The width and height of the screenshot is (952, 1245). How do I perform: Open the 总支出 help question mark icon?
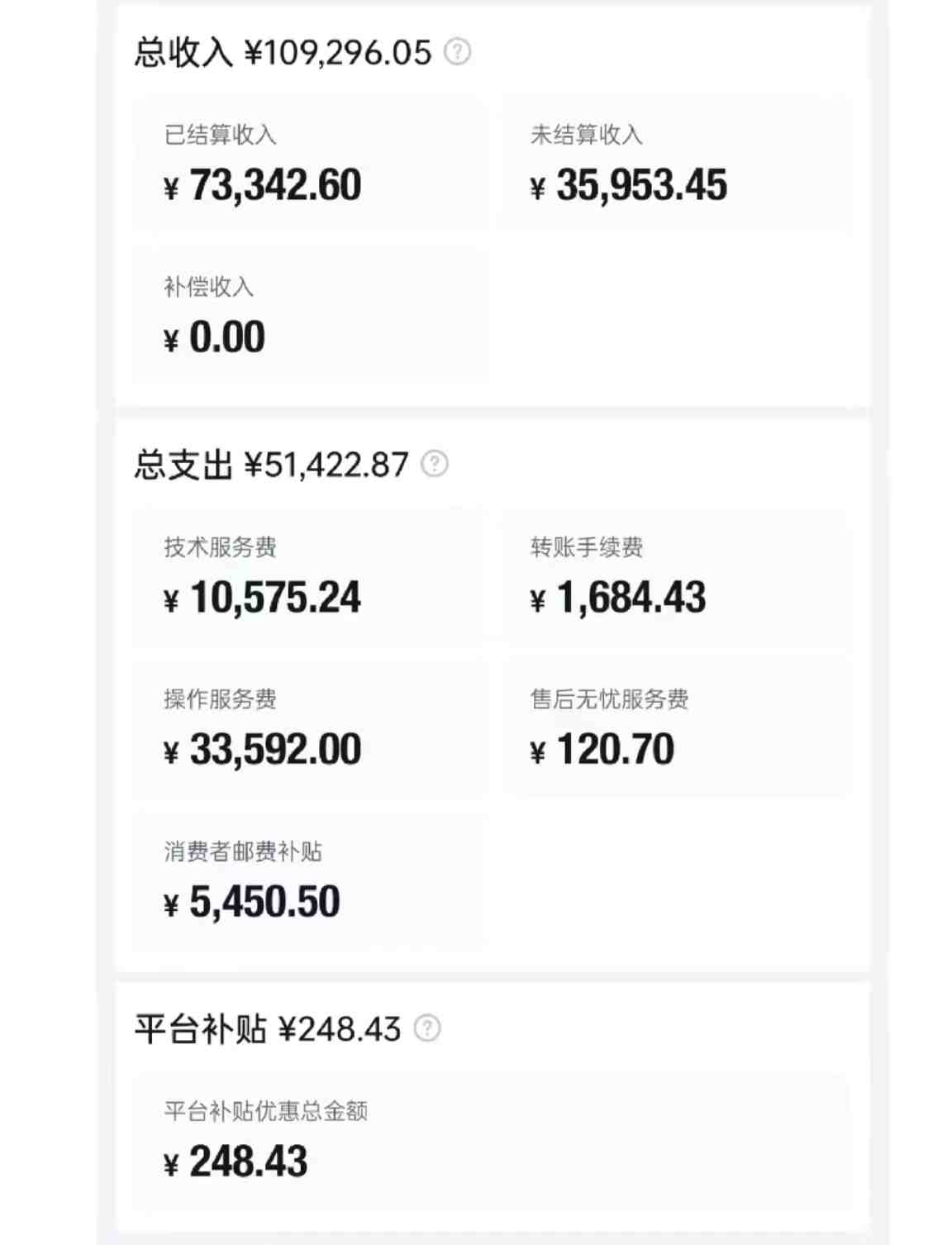(x=436, y=464)
